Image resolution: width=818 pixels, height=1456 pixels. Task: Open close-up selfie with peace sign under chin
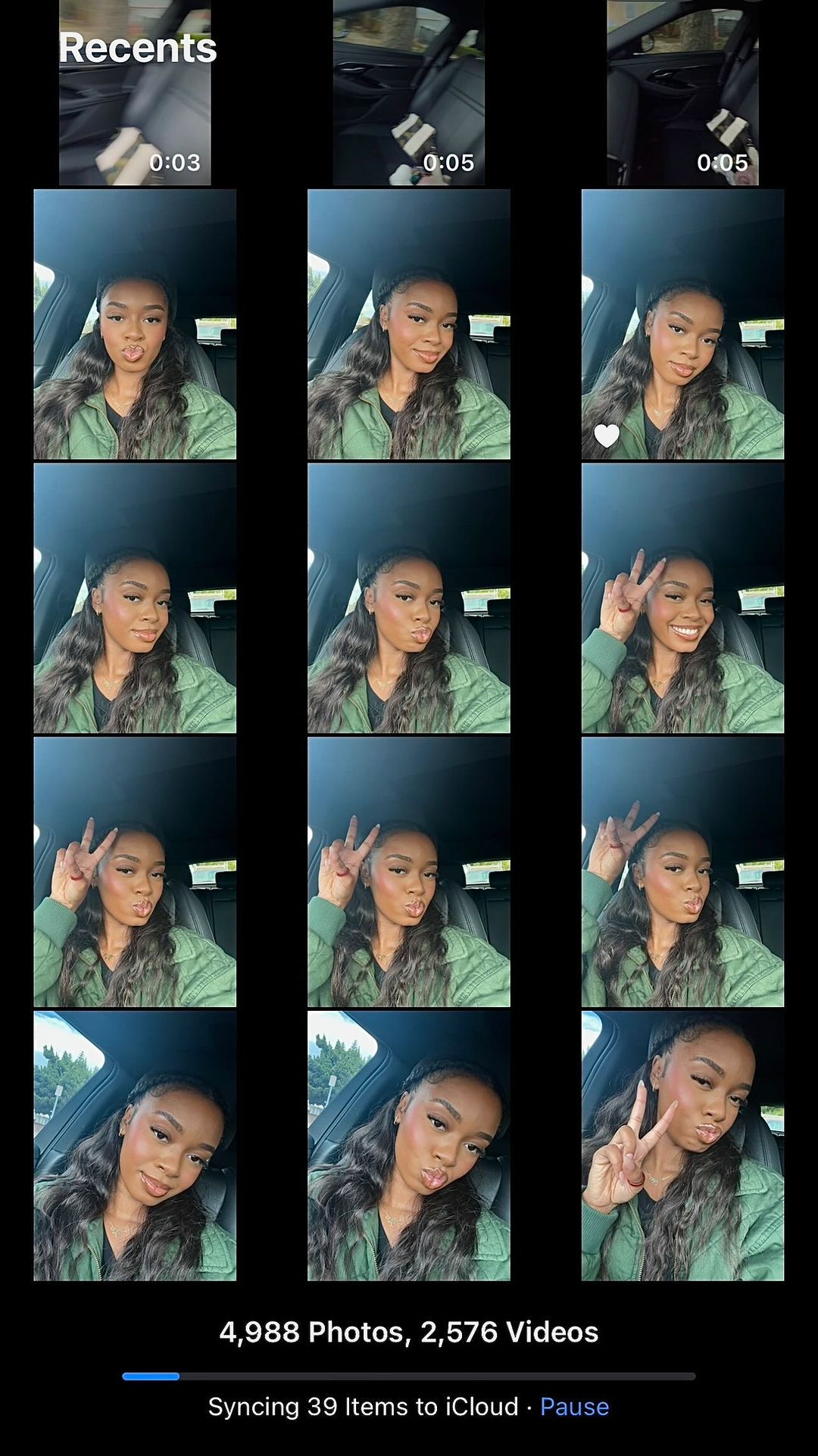point(682,1146)
